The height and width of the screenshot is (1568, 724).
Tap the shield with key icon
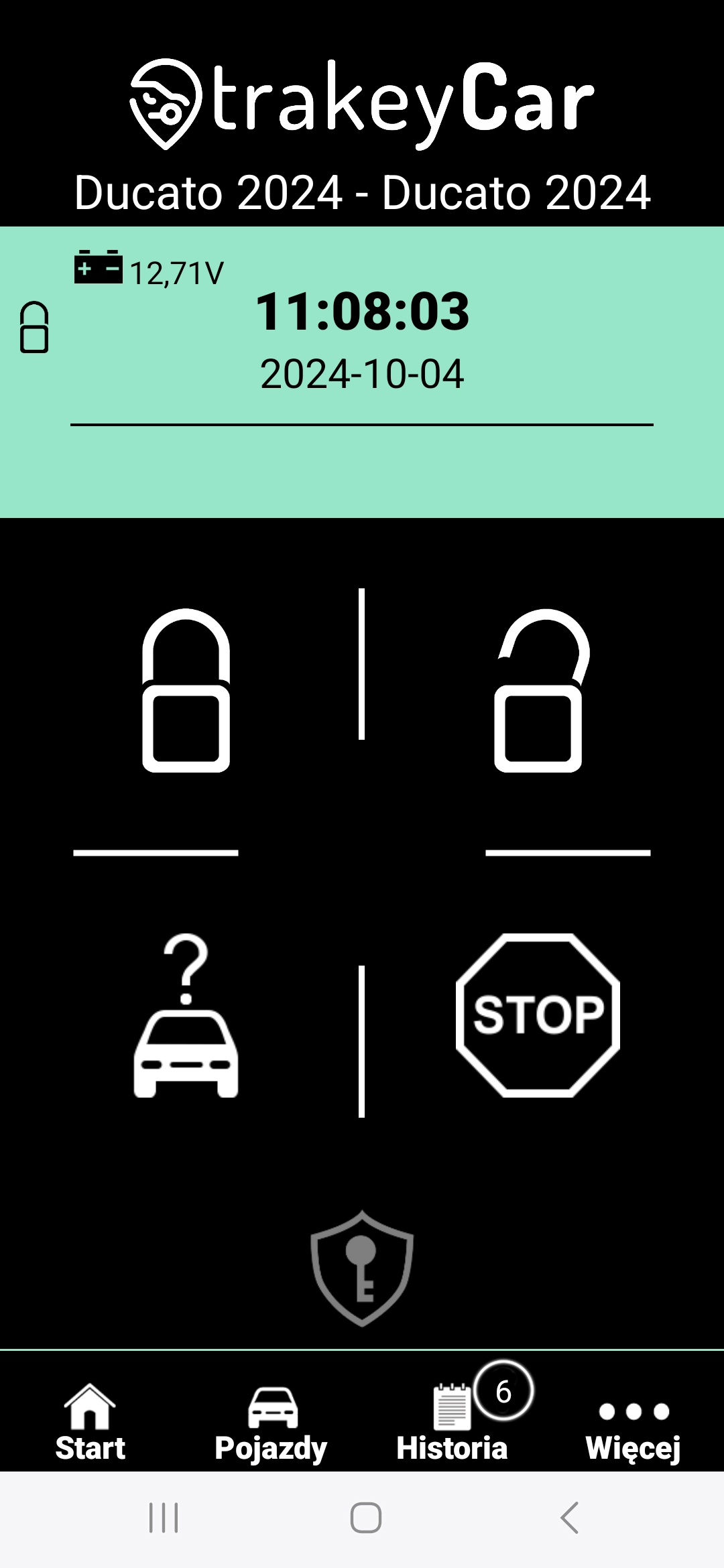point(362,1268)
